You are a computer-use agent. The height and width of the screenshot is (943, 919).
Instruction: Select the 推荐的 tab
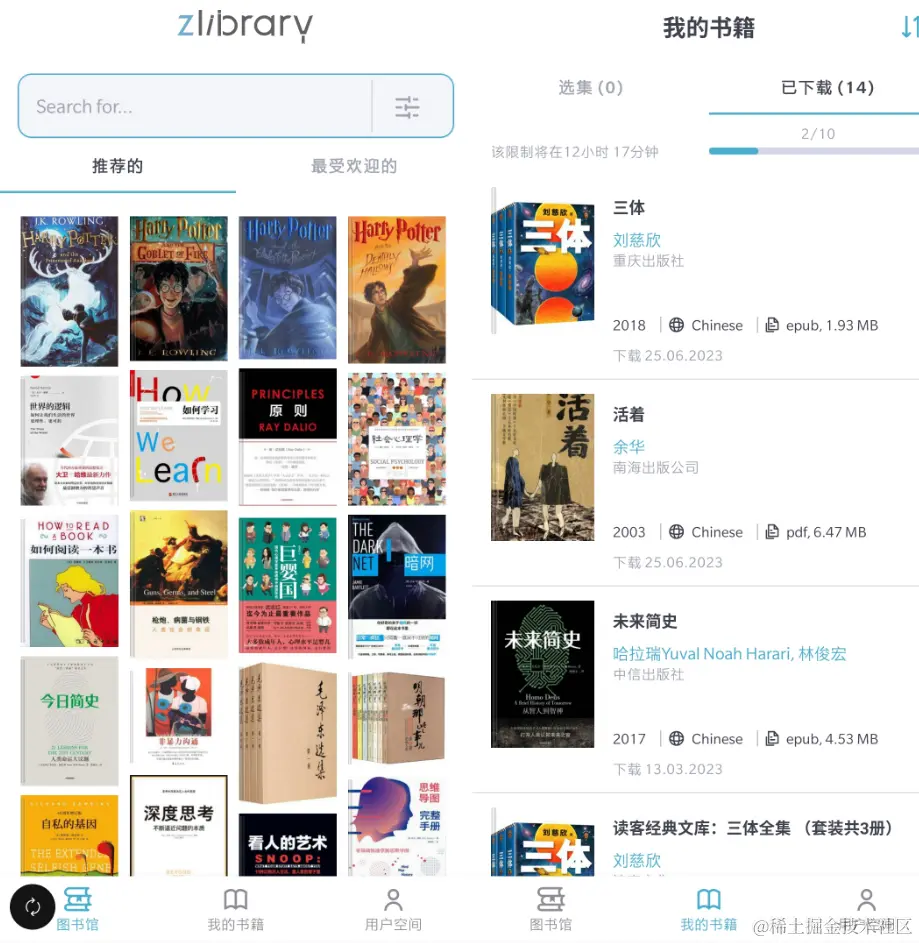118,166
